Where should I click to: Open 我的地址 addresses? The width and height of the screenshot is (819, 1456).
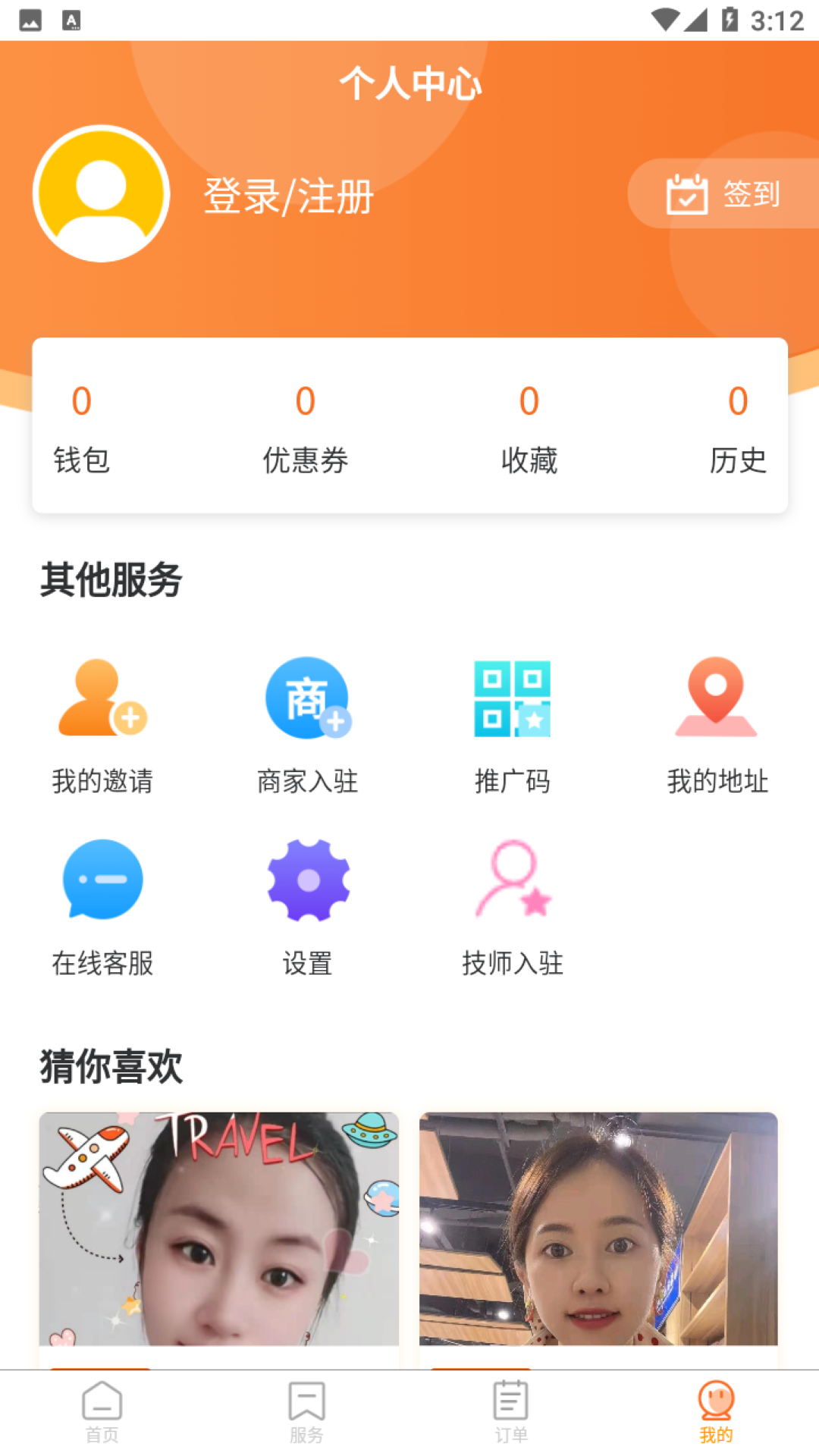click(x=717, y=724)
